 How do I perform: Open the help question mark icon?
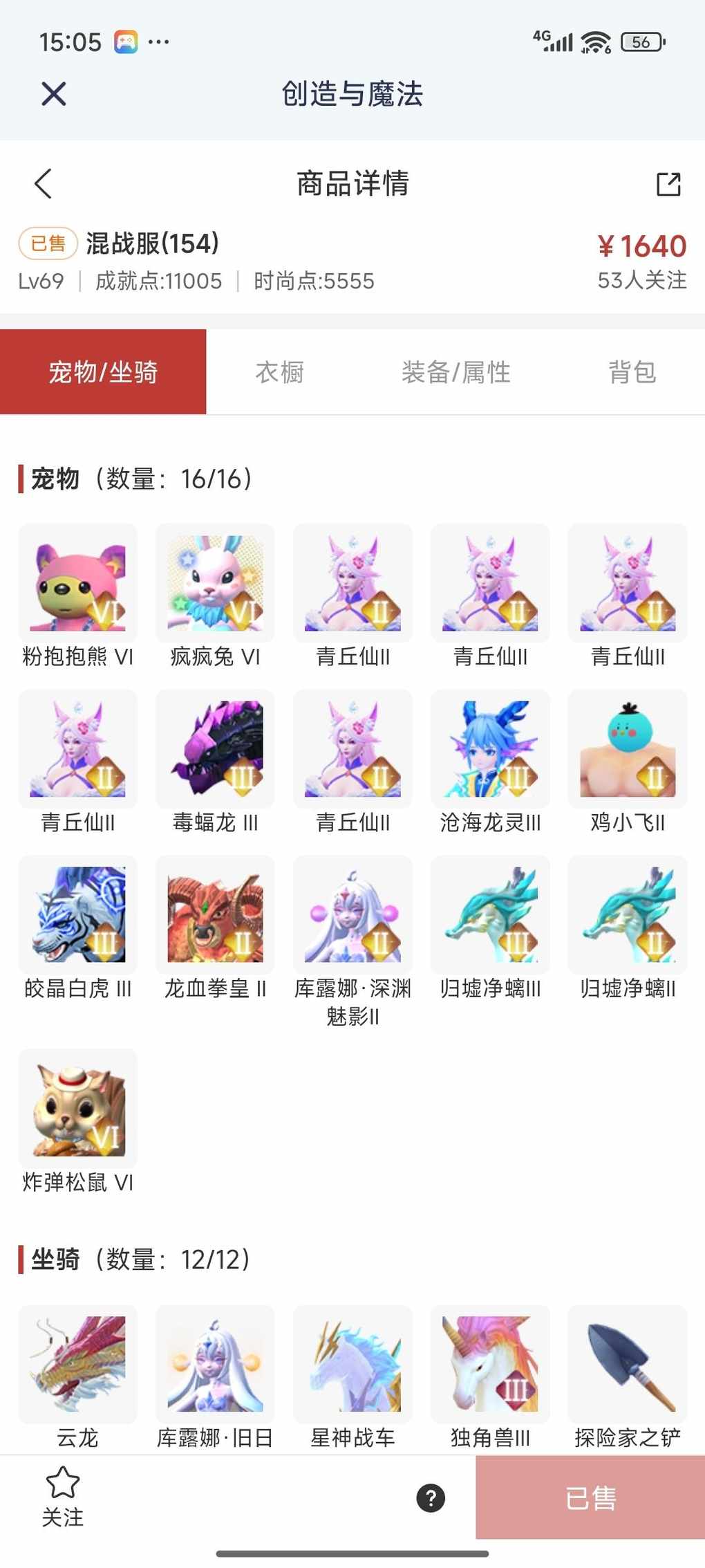[431, 1498]
